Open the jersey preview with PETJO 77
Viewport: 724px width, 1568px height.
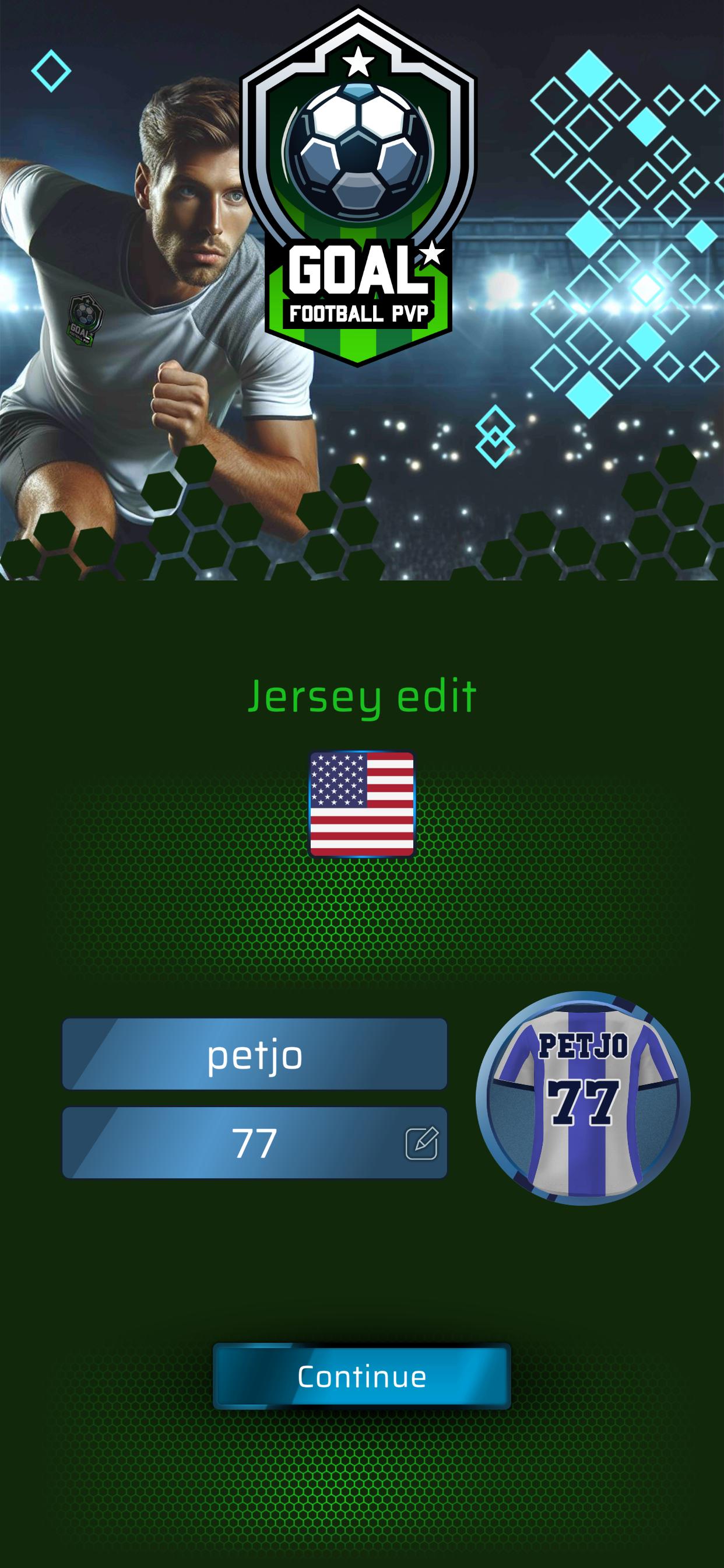583,1098
